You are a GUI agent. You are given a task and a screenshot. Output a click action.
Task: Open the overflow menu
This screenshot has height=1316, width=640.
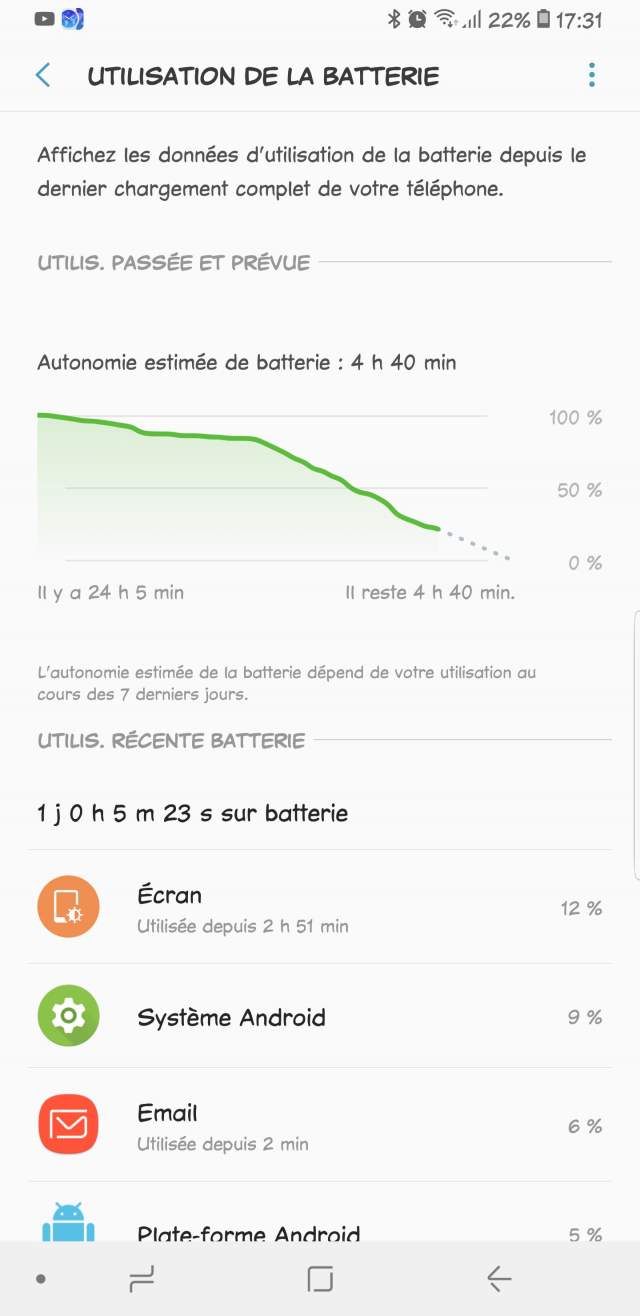[x=592, y=75]
